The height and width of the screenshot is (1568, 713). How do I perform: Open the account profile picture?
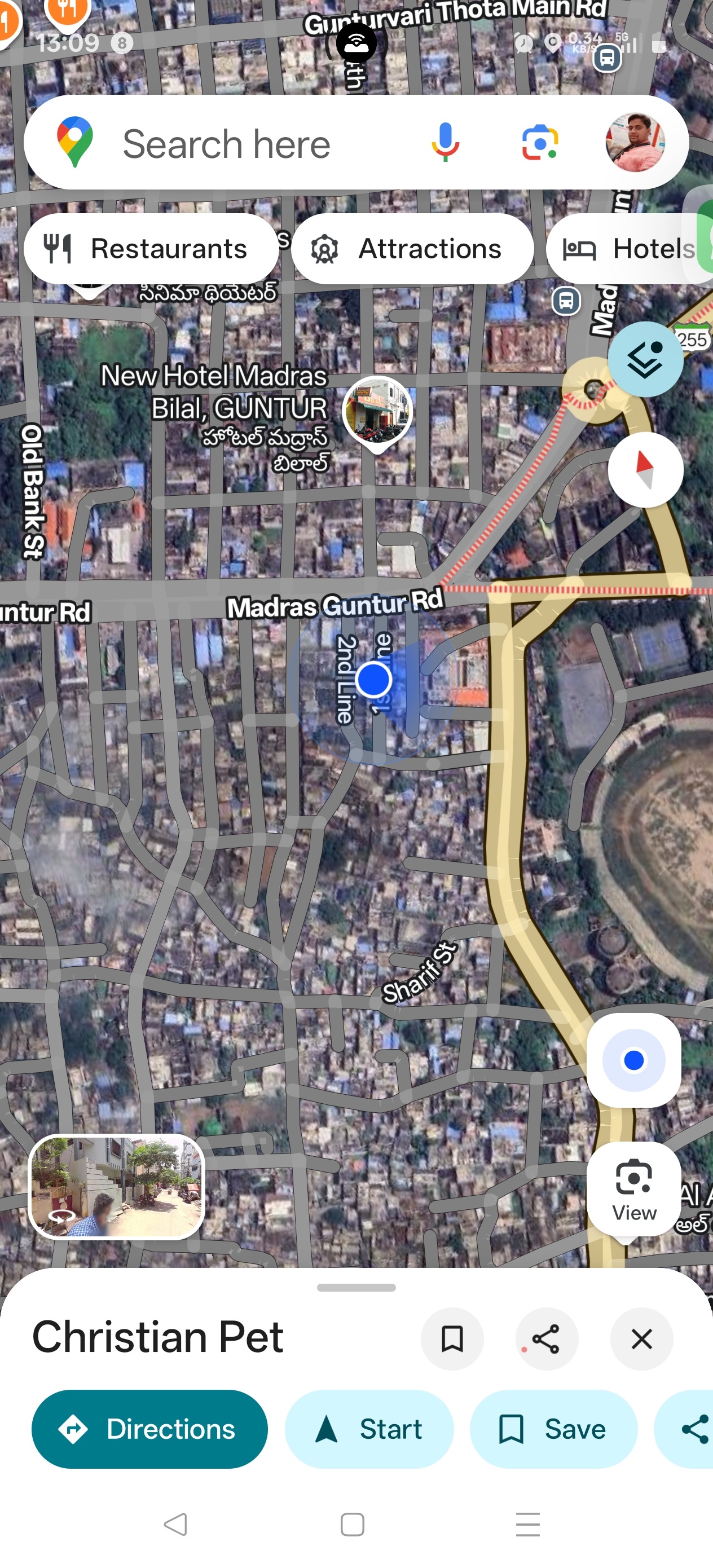635,143
